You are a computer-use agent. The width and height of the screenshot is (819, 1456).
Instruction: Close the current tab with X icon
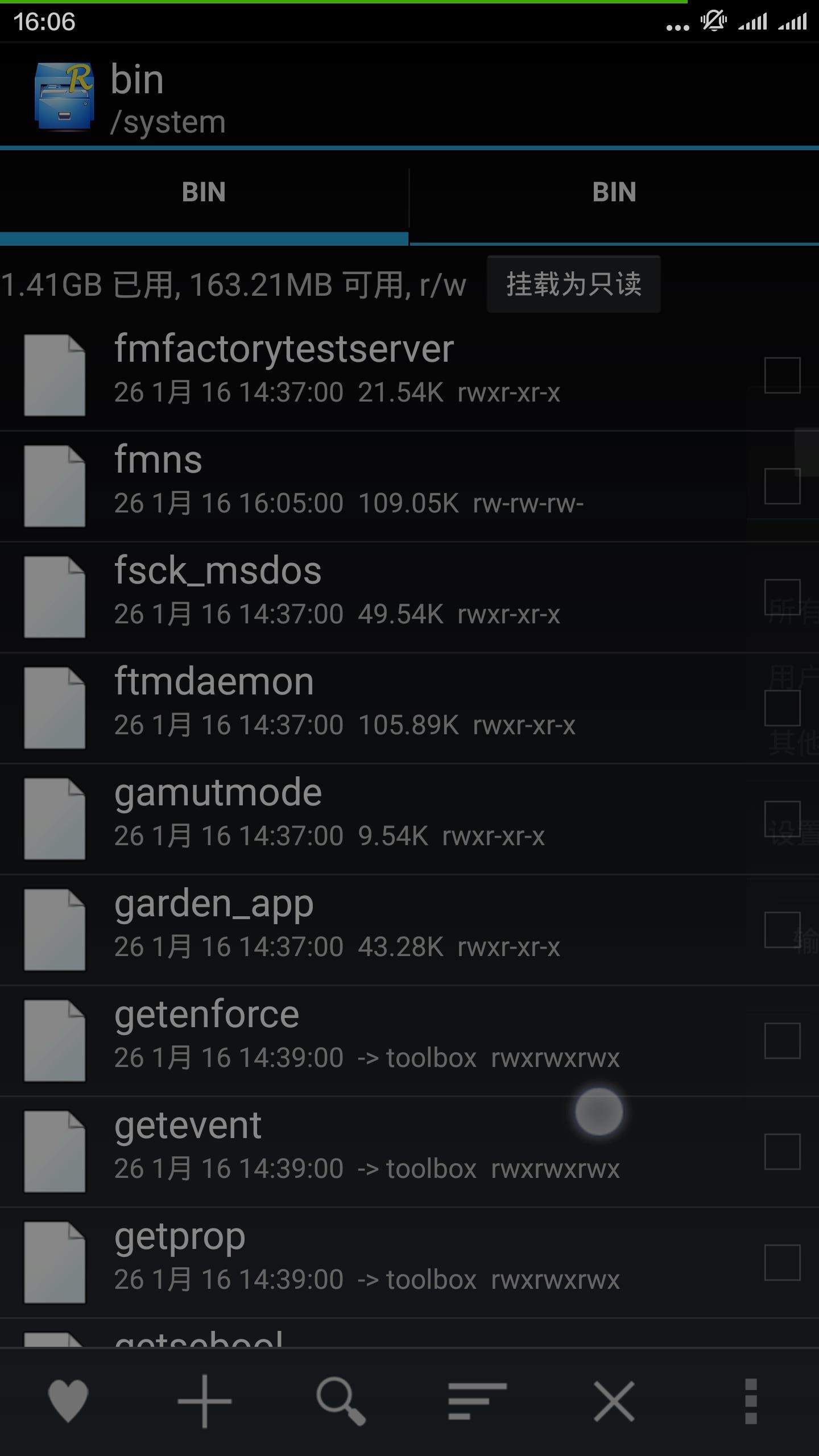[614, 1401]
